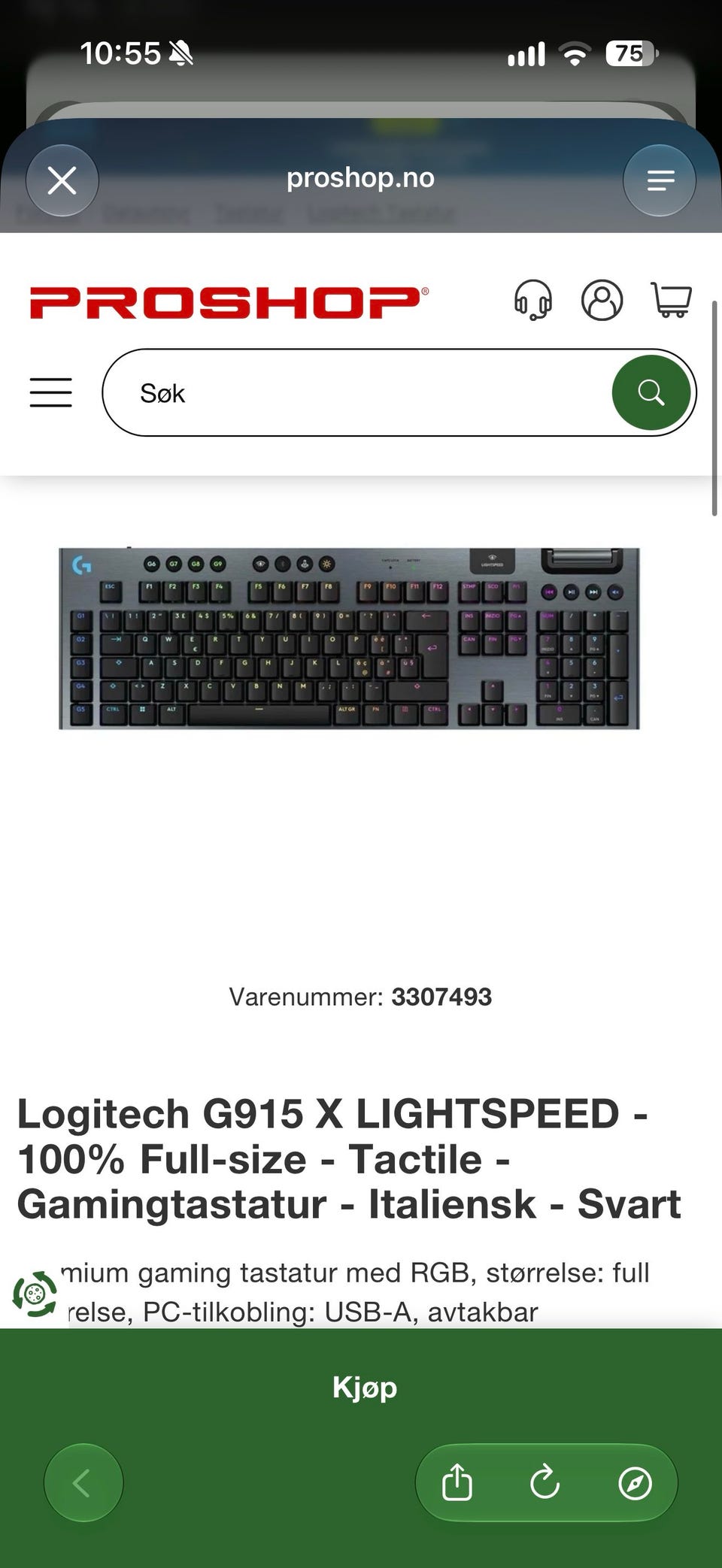Tap the Søk search field

point(357,392)
